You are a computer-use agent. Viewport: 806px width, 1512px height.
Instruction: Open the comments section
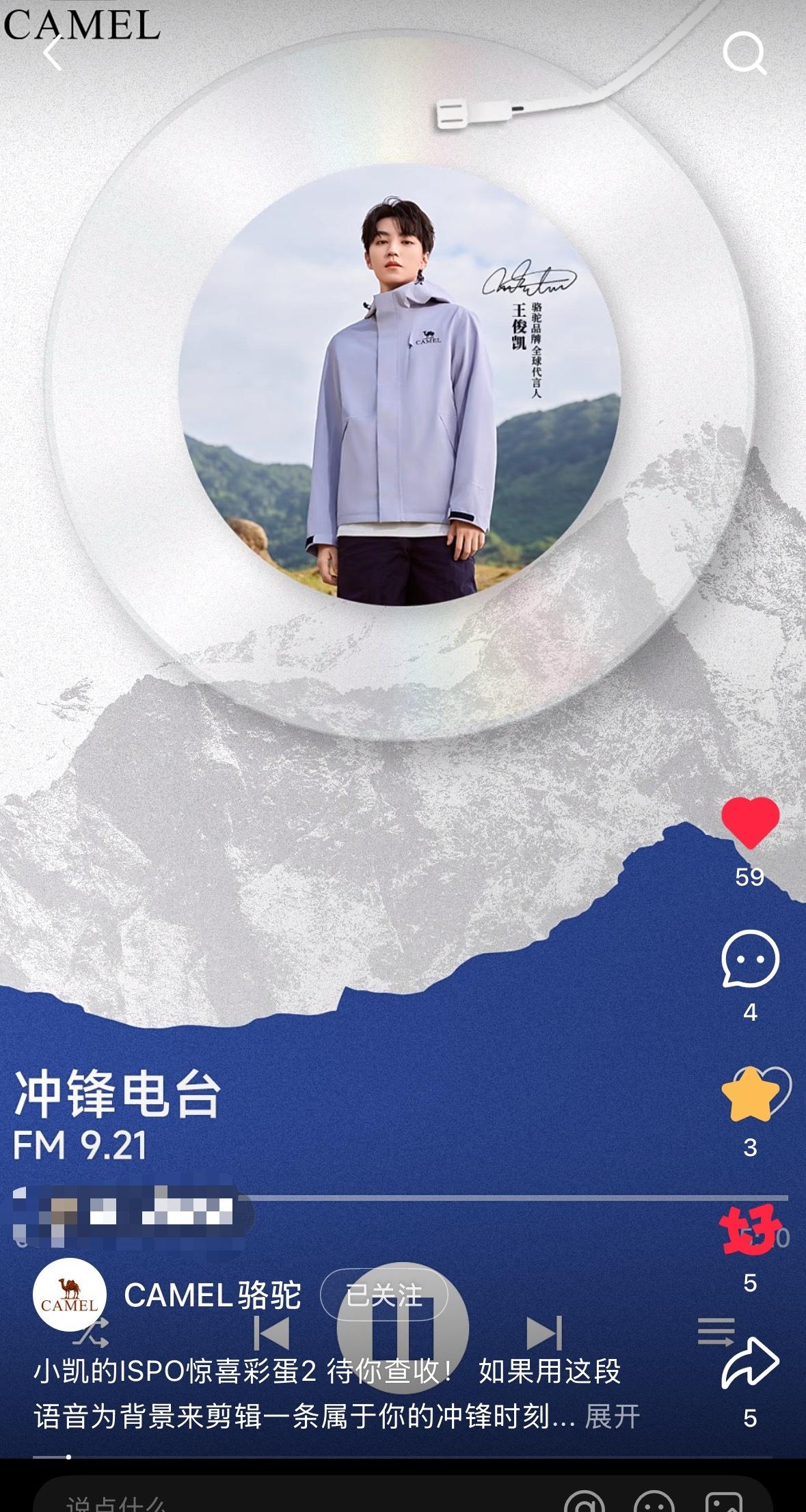[x=750, y=959]
